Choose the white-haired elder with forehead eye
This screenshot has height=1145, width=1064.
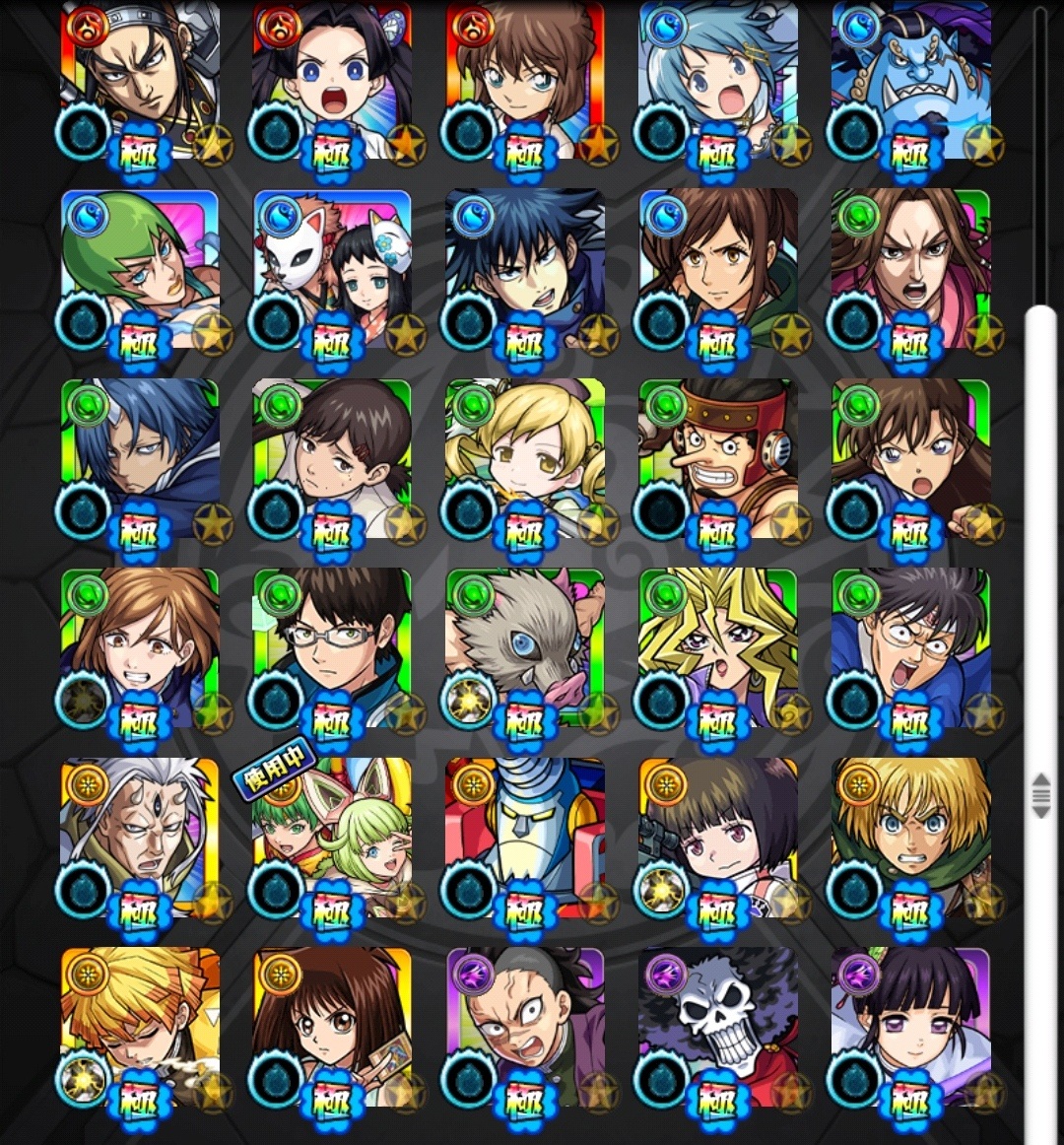pyautogui.click(x=139, y=836)
